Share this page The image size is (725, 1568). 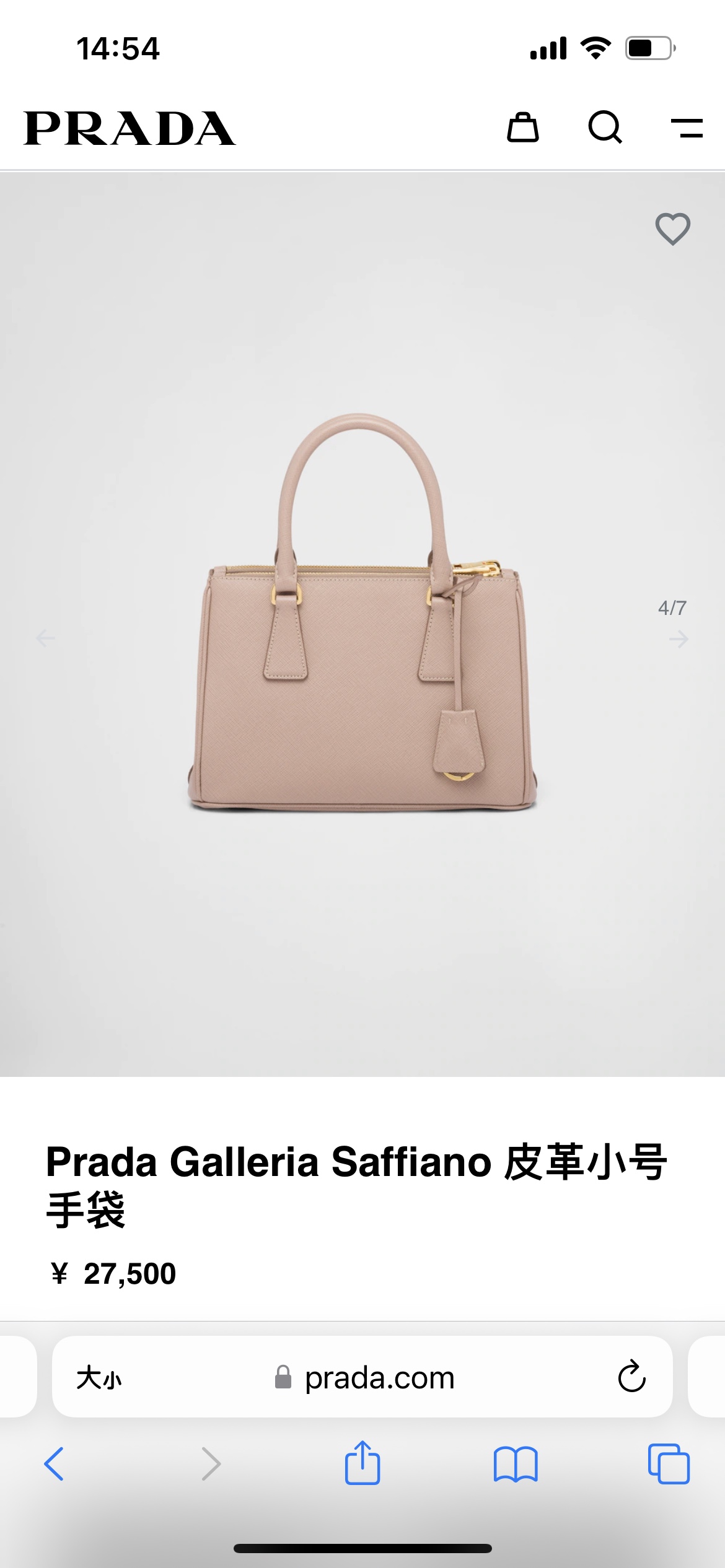tap(362, 1463)
